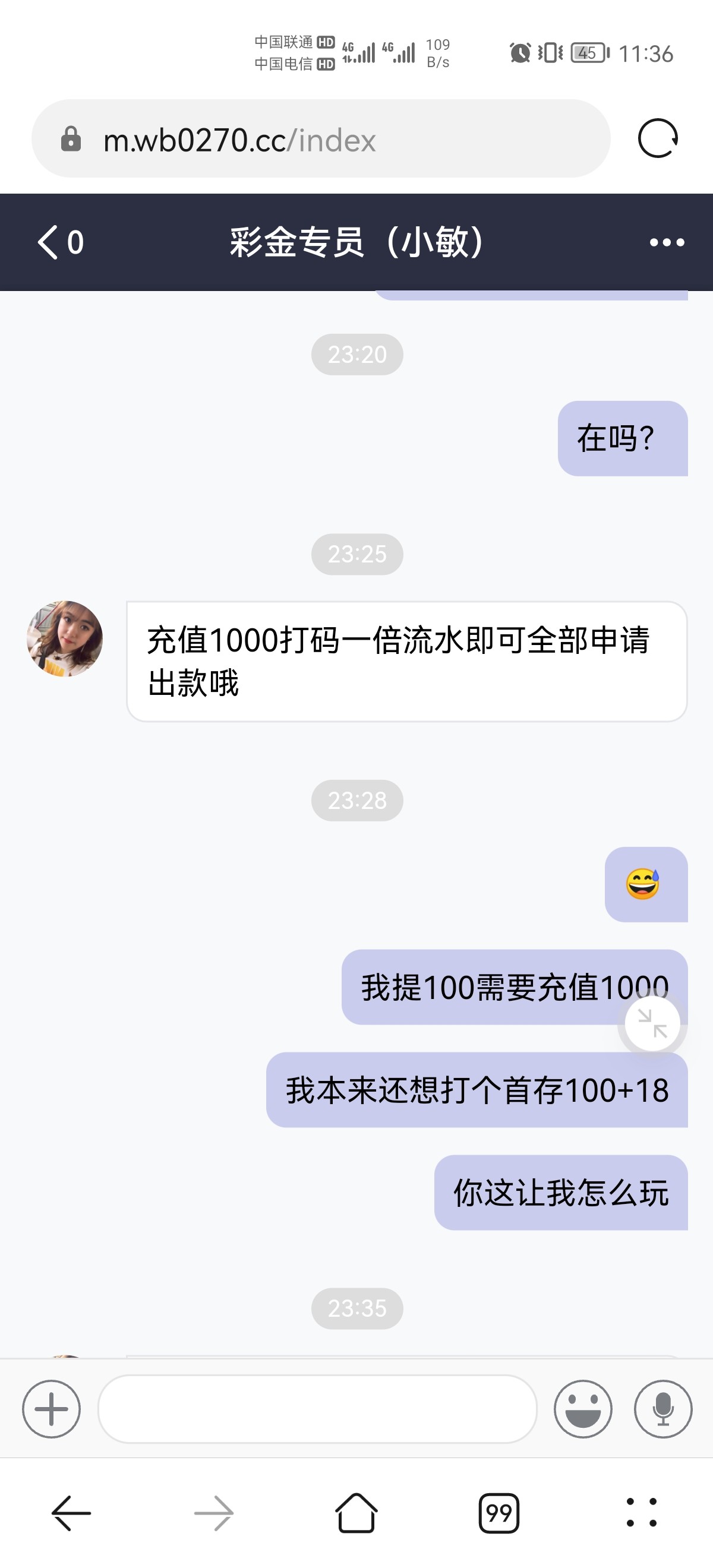Switch to voice message input
The image size is (713, 1568).
click(x=663, y=1408)
